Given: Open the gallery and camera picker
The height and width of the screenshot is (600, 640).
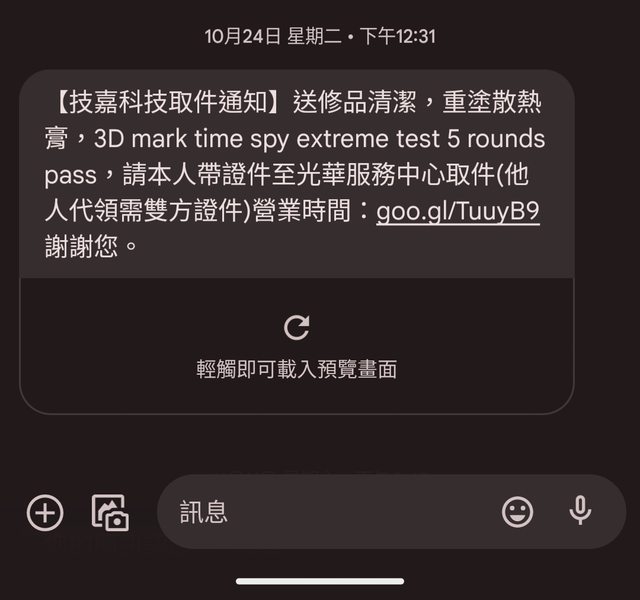Looking at the screenshot, I should 110,513.
